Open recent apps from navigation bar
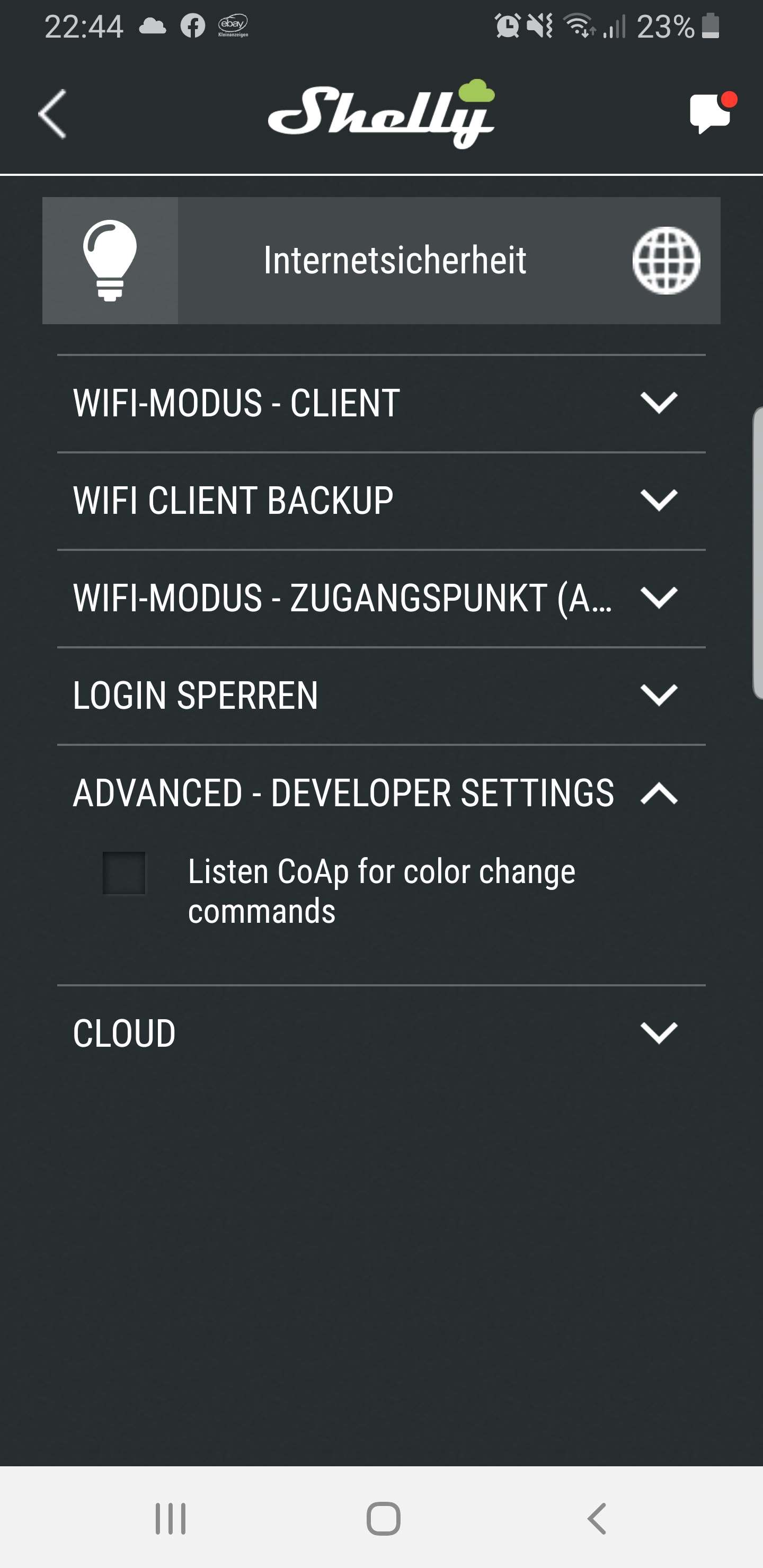The height and width of the screenshot is (1568, 763). click(x=171, y=1518)
